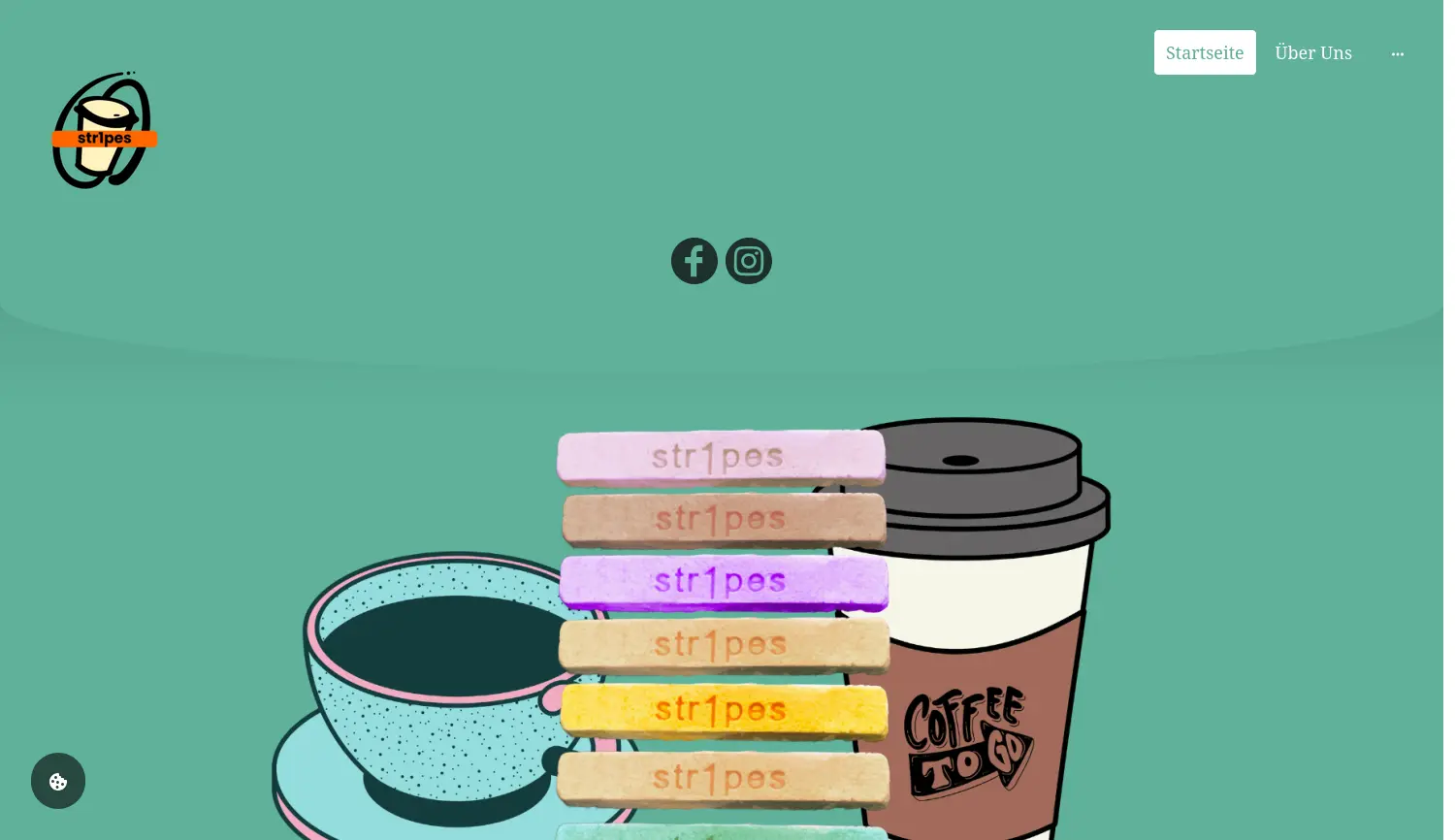Open cookie settings button
This screenshot has height=840, width=1455.
58,781
